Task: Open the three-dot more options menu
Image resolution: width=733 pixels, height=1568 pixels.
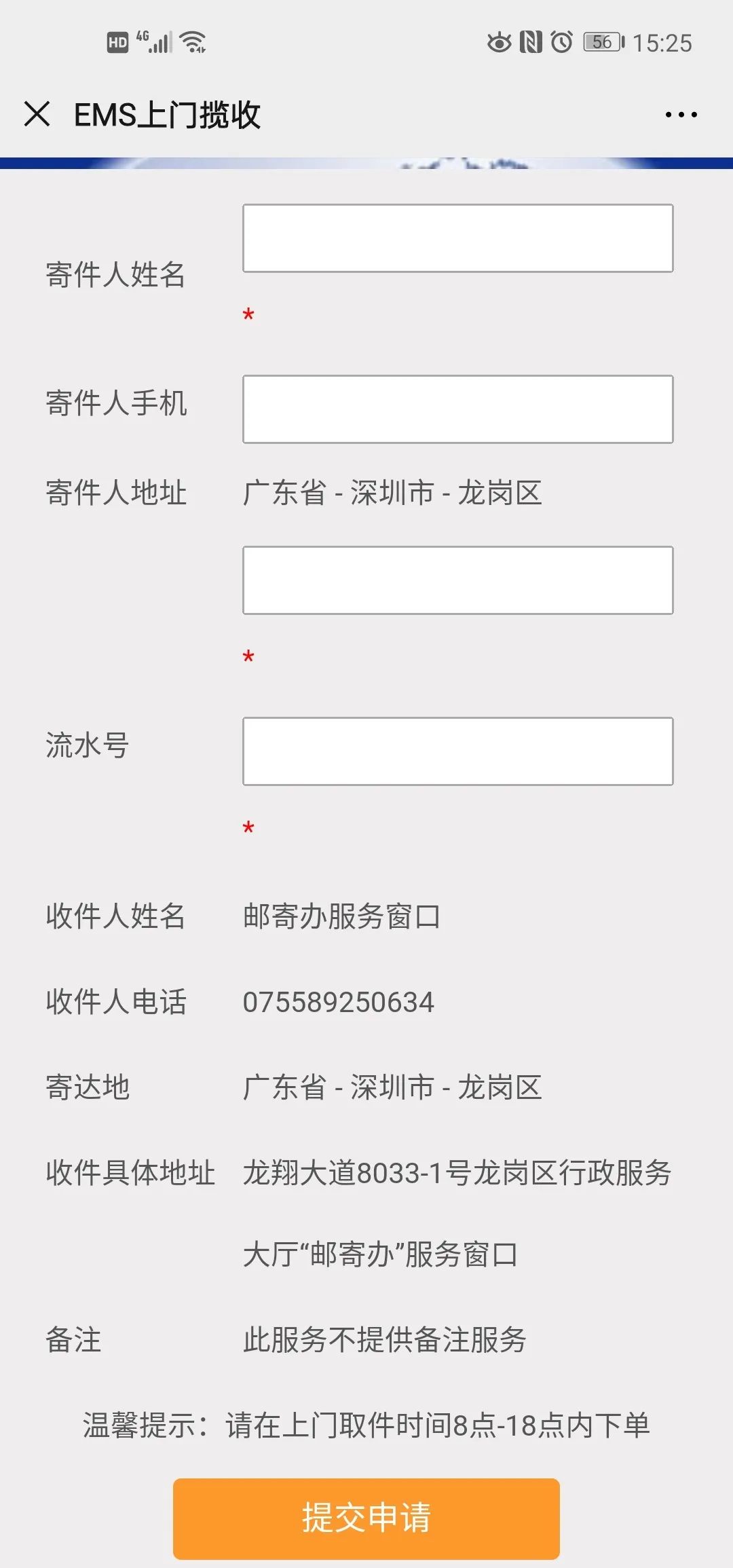Action: 681,115
